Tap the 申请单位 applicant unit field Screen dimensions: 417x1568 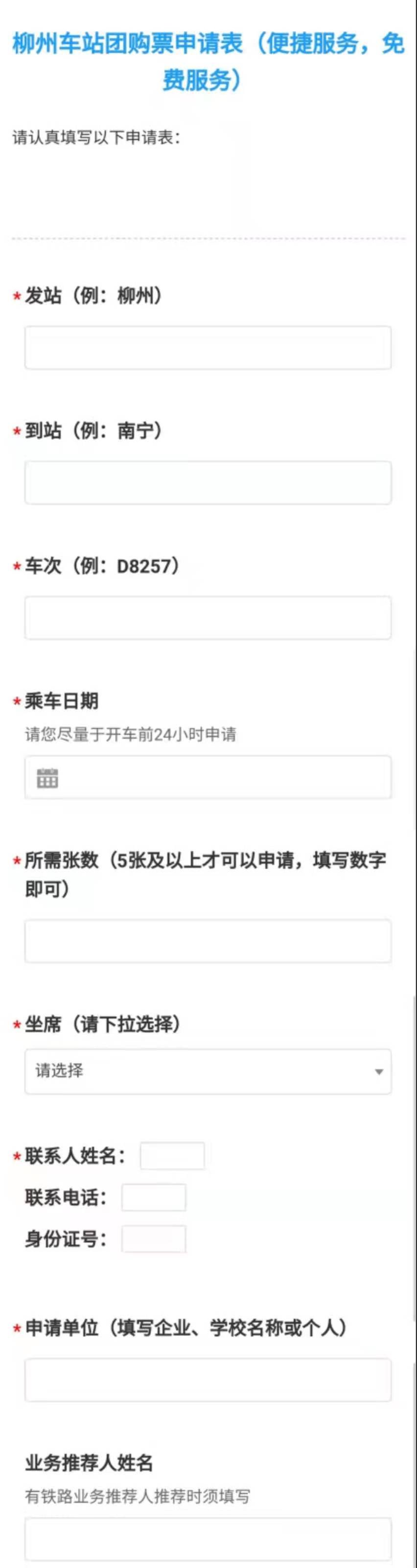(x=208, y=1380)
